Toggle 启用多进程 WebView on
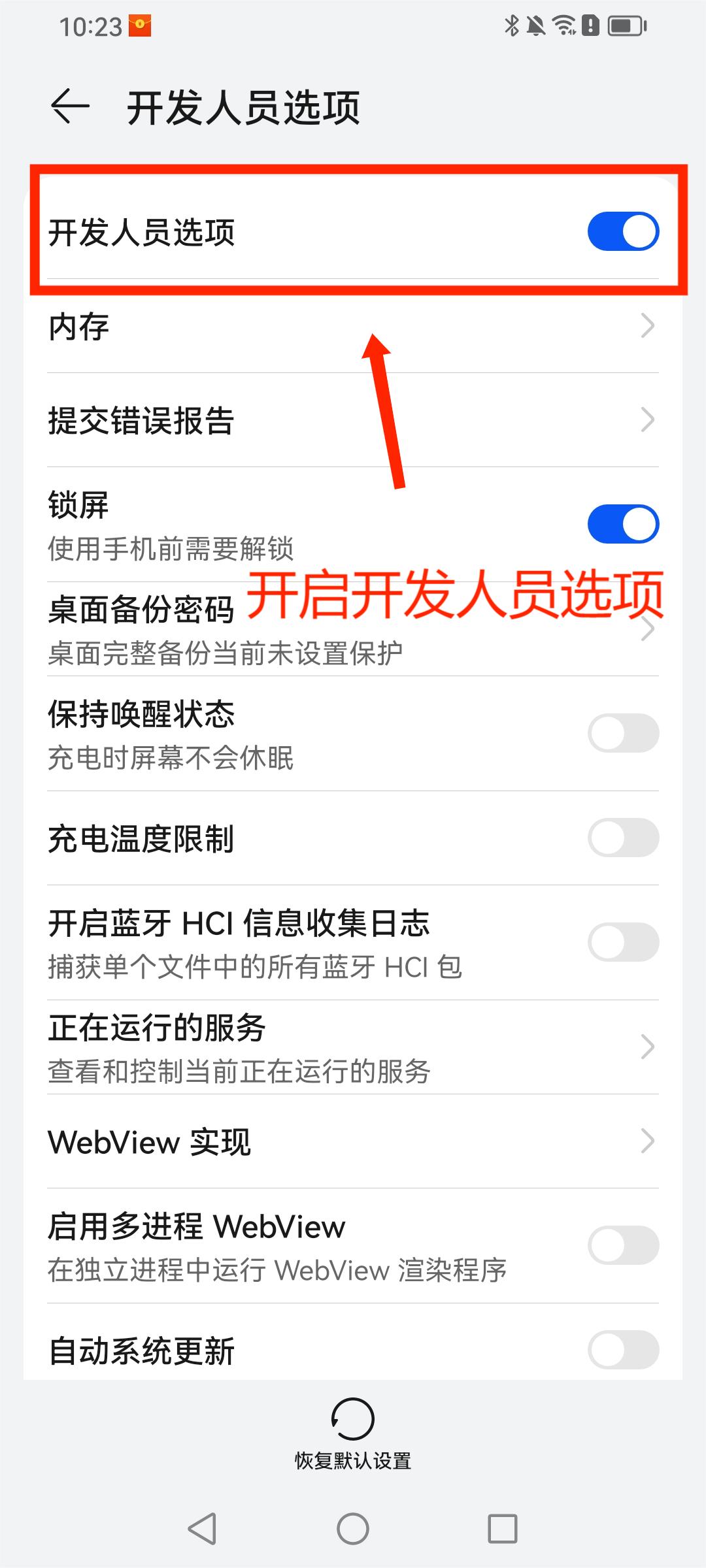 pos(622,1245)
